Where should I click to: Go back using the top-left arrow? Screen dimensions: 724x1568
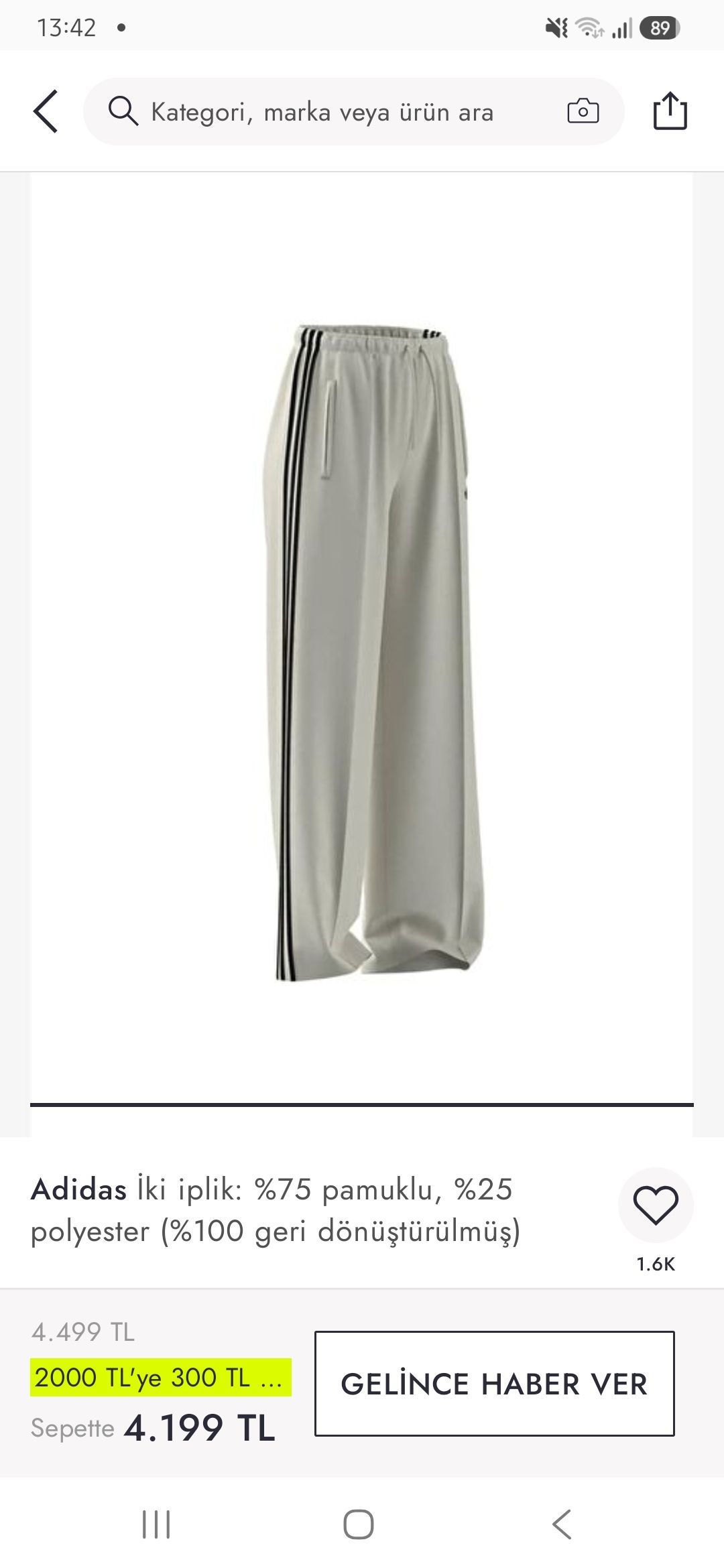click(x=46, y=111)
